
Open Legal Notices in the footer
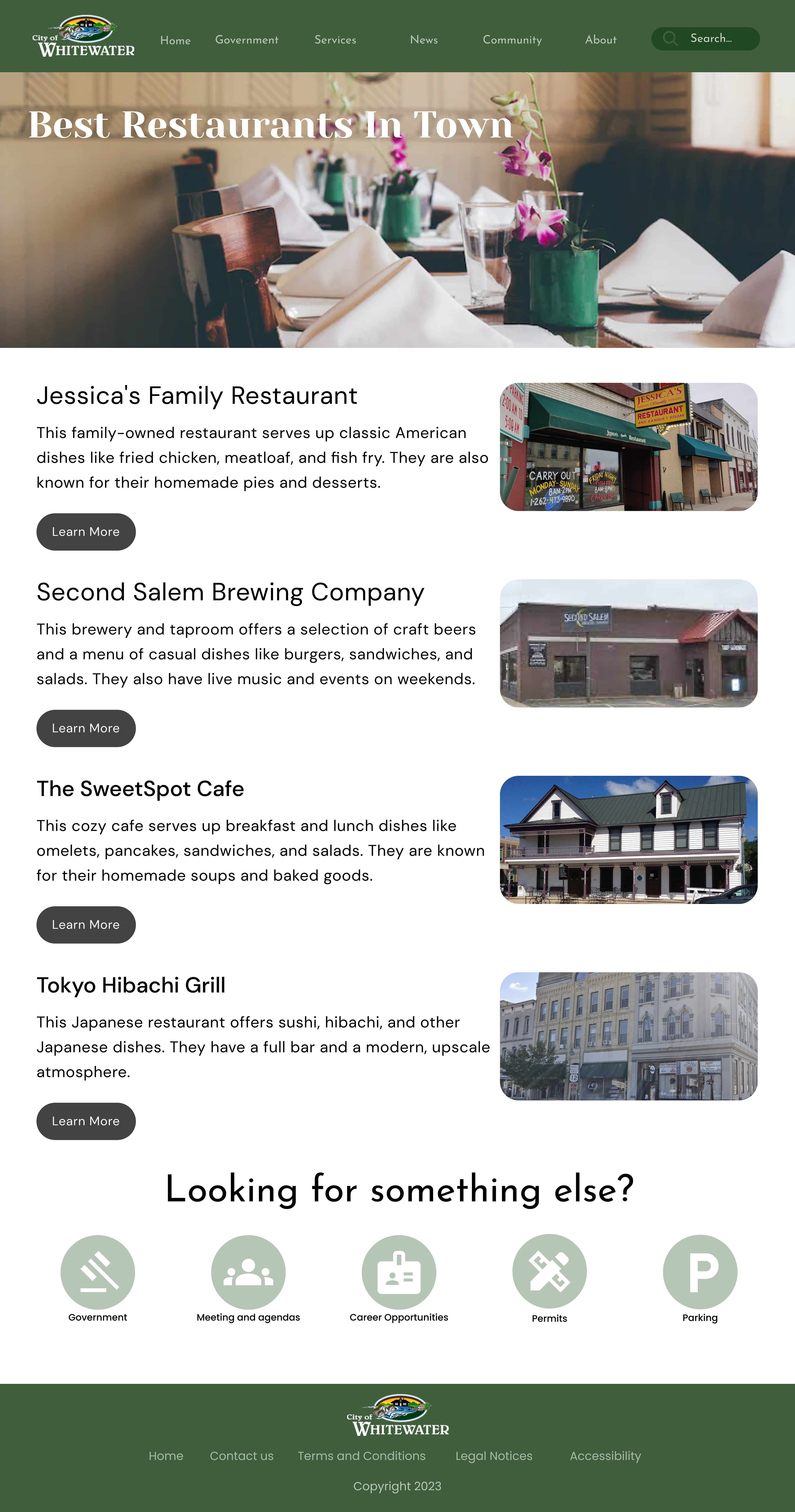[x=494, y=1456]
